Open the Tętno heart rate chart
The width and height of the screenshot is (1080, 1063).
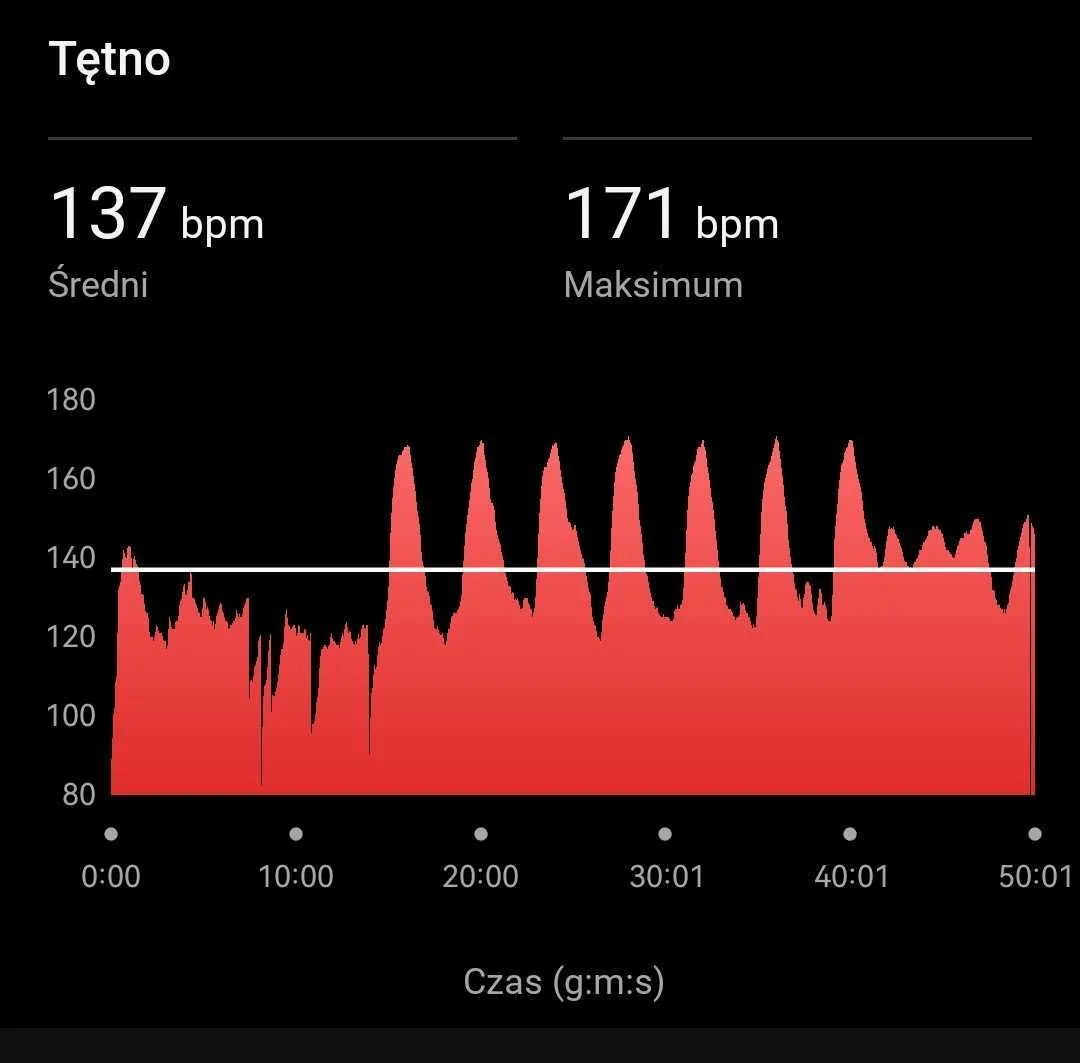coord(572,640)
